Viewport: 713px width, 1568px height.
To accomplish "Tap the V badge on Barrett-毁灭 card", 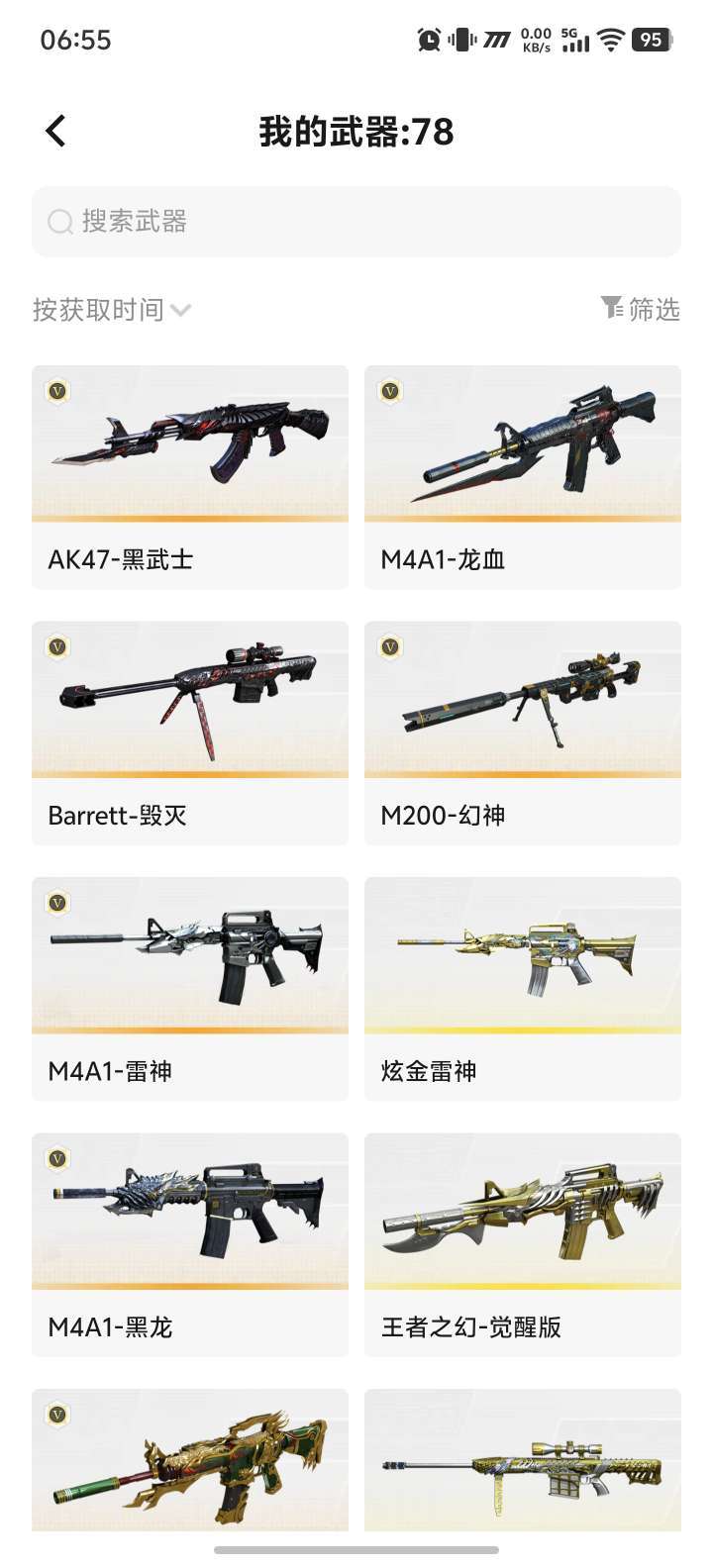I will (x=56, y=648).
